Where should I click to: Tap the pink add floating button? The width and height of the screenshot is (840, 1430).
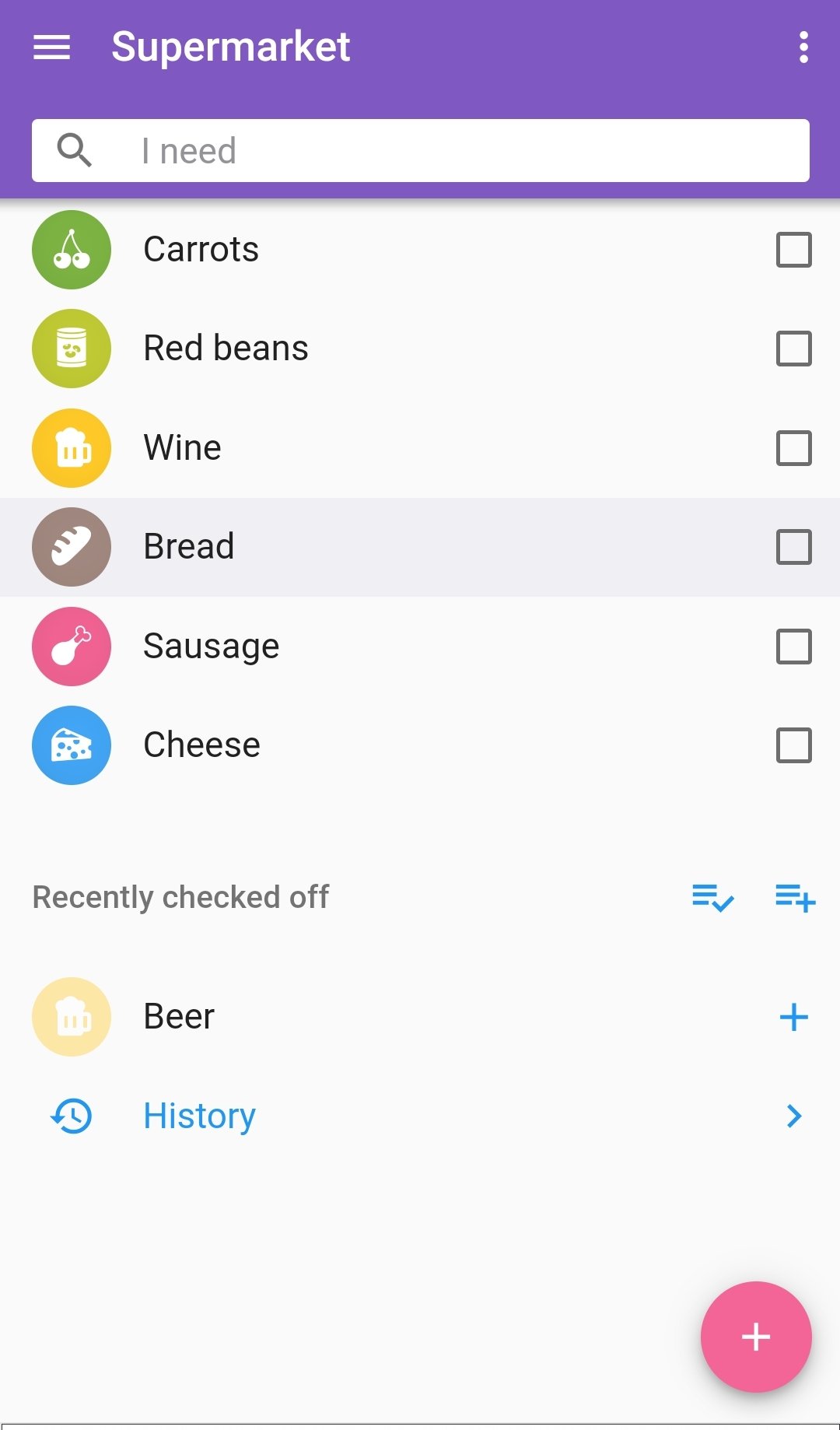[756, 1337]
